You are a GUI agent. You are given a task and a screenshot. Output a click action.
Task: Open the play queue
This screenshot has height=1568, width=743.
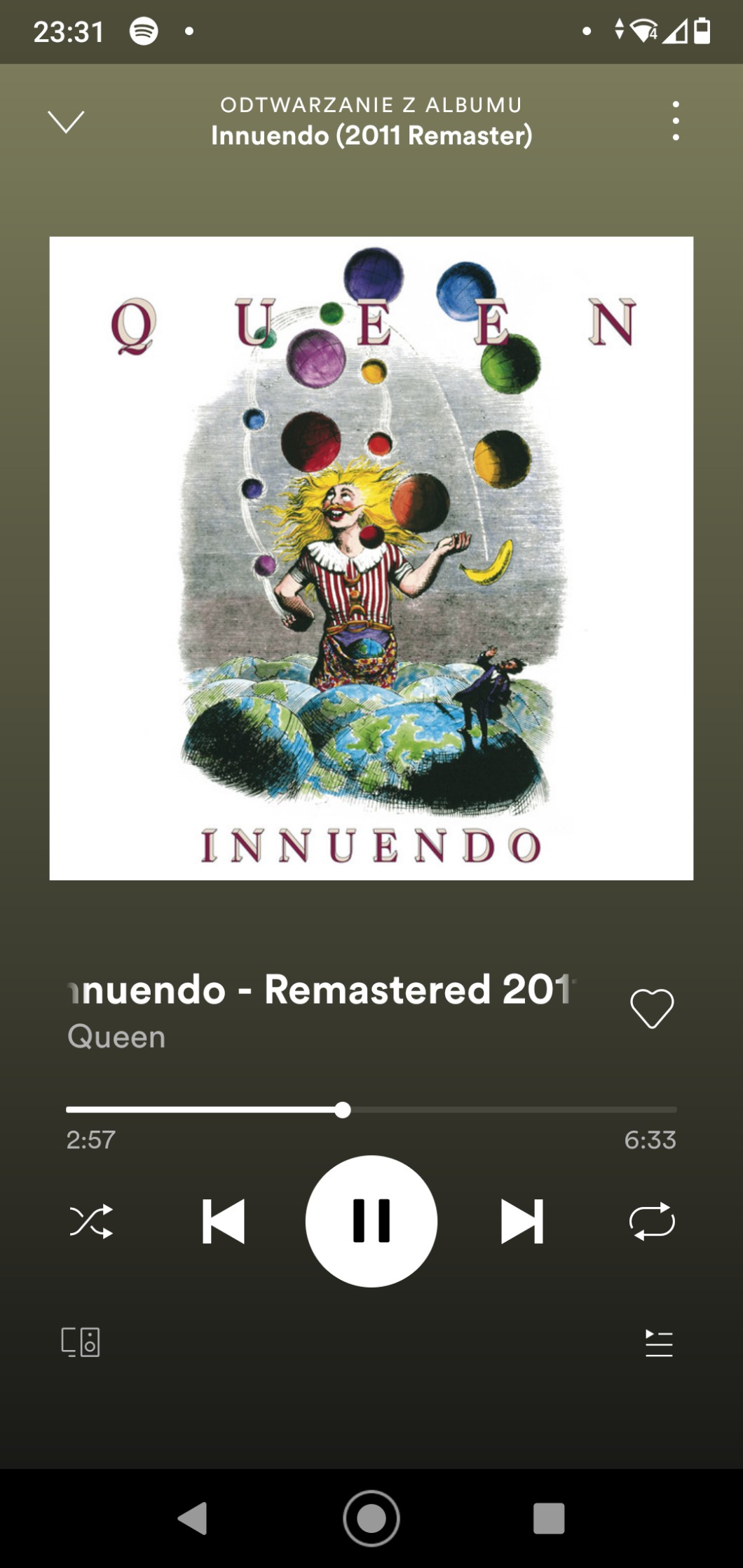point(659,1343)
